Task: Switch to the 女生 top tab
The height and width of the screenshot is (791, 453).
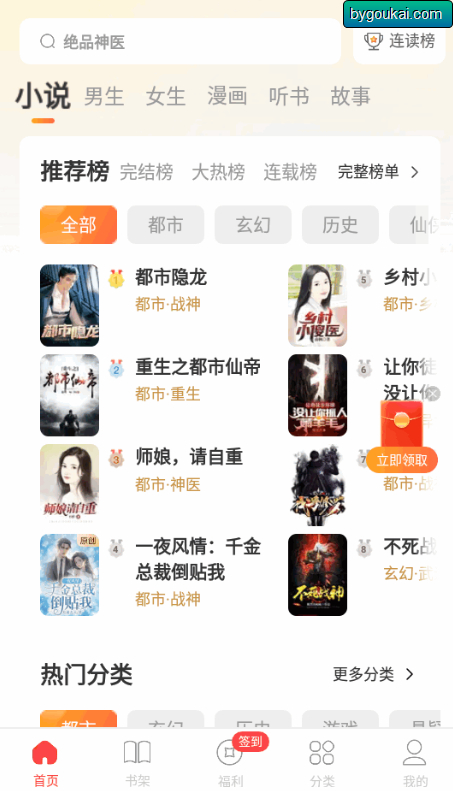Action: click(x=165, y=96)
